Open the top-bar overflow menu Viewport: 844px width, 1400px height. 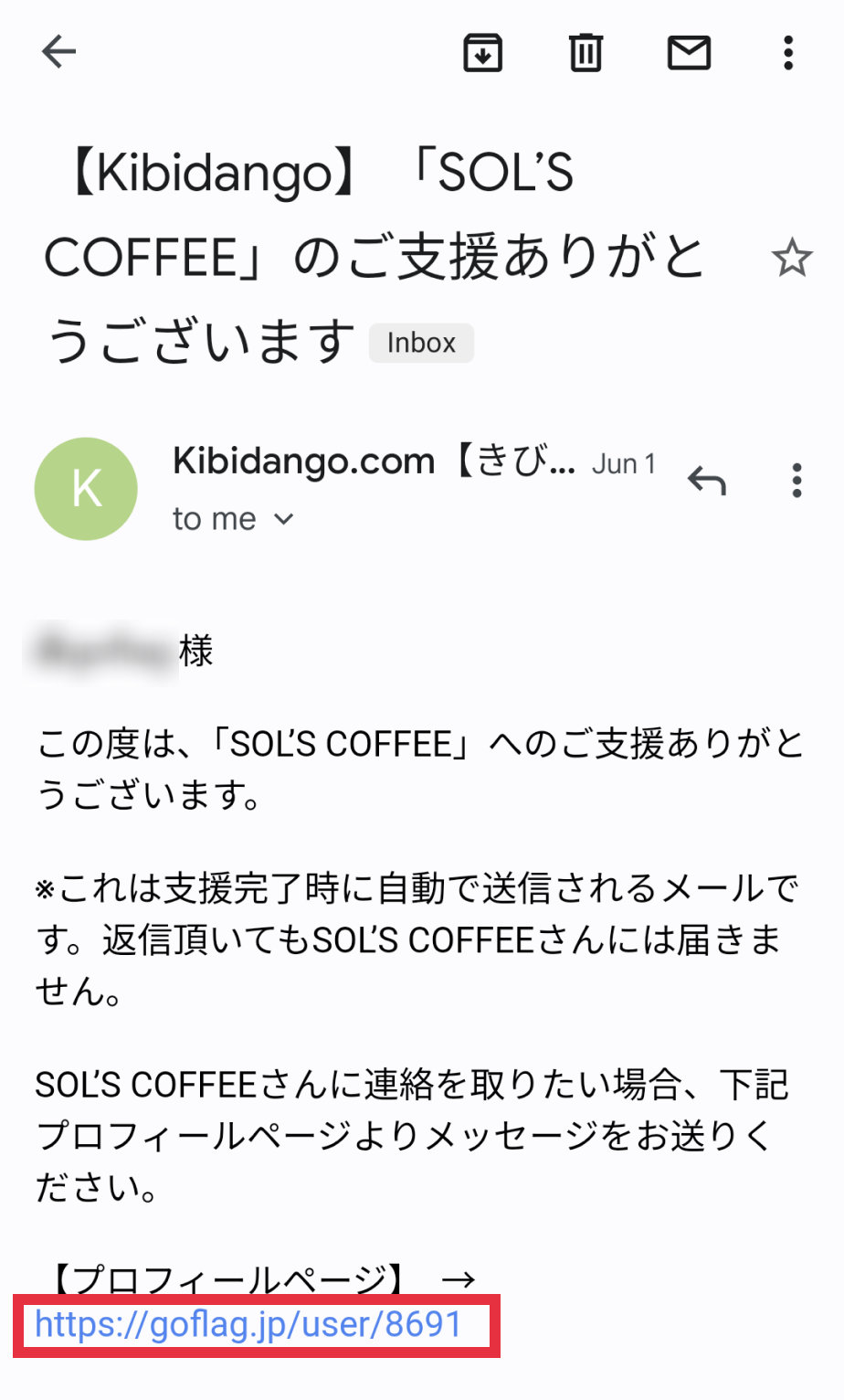coord(788,52)
